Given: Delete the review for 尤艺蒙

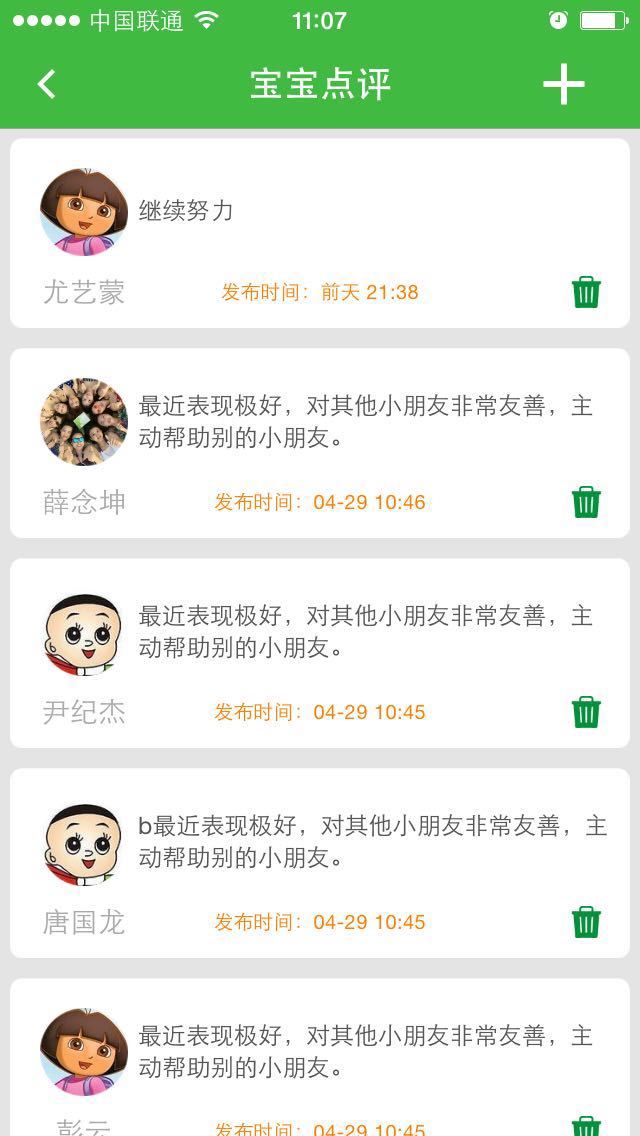Looking at the screenshot, I should tap(586, 292).
